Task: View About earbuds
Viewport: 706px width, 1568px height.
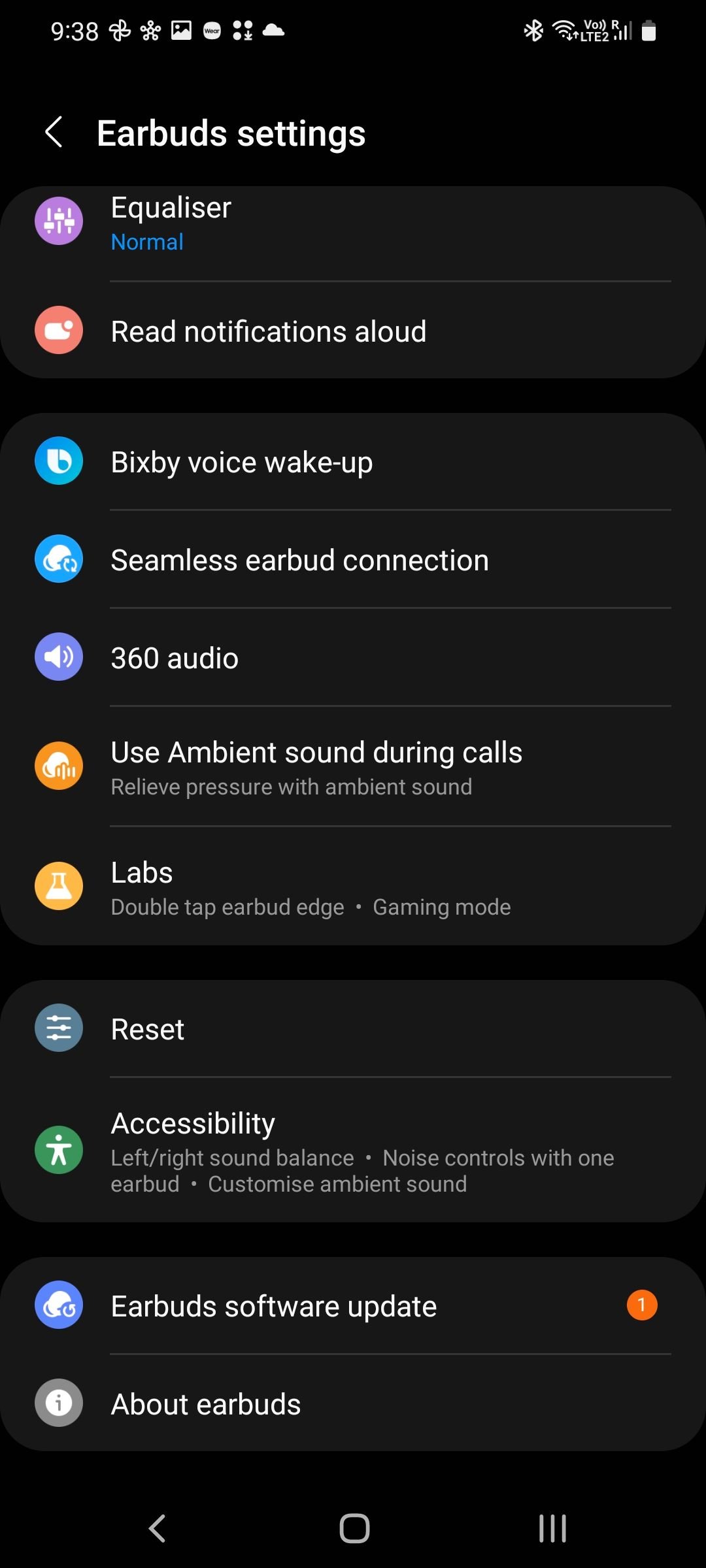Action: click(353, 1403)
